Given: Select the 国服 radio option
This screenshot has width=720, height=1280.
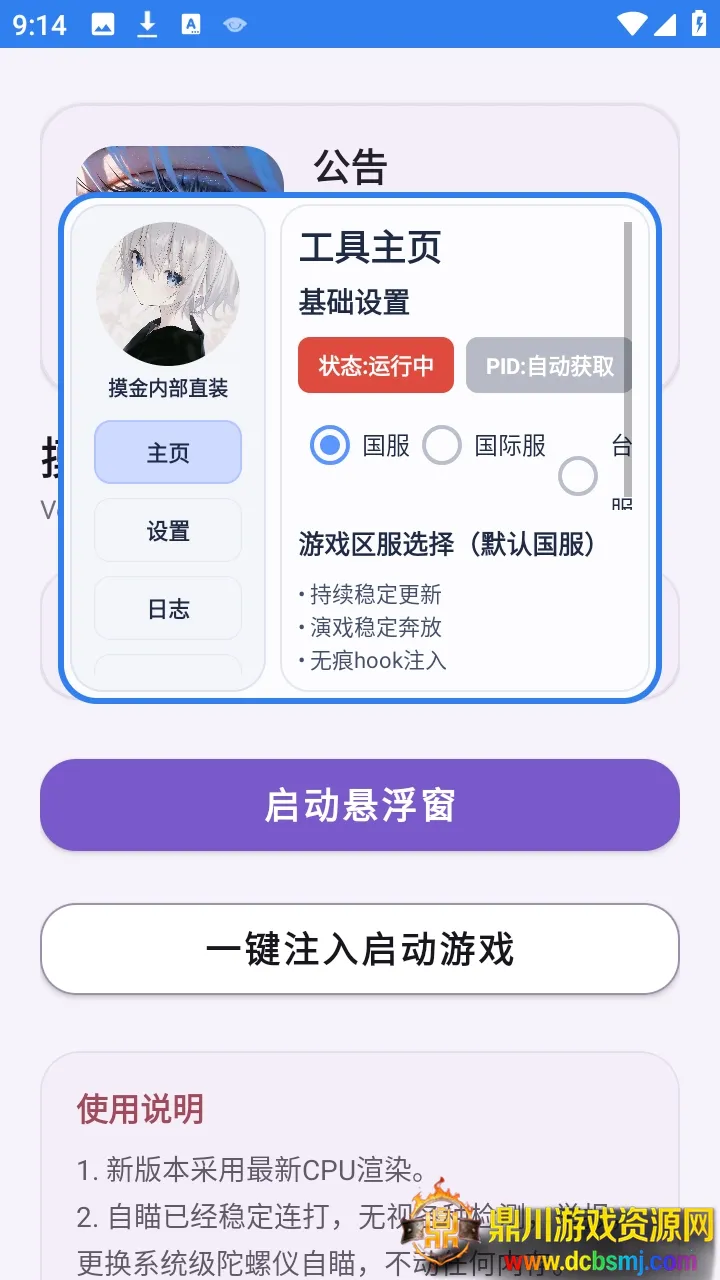Looking at the screenshot, I should coord(330,446).
